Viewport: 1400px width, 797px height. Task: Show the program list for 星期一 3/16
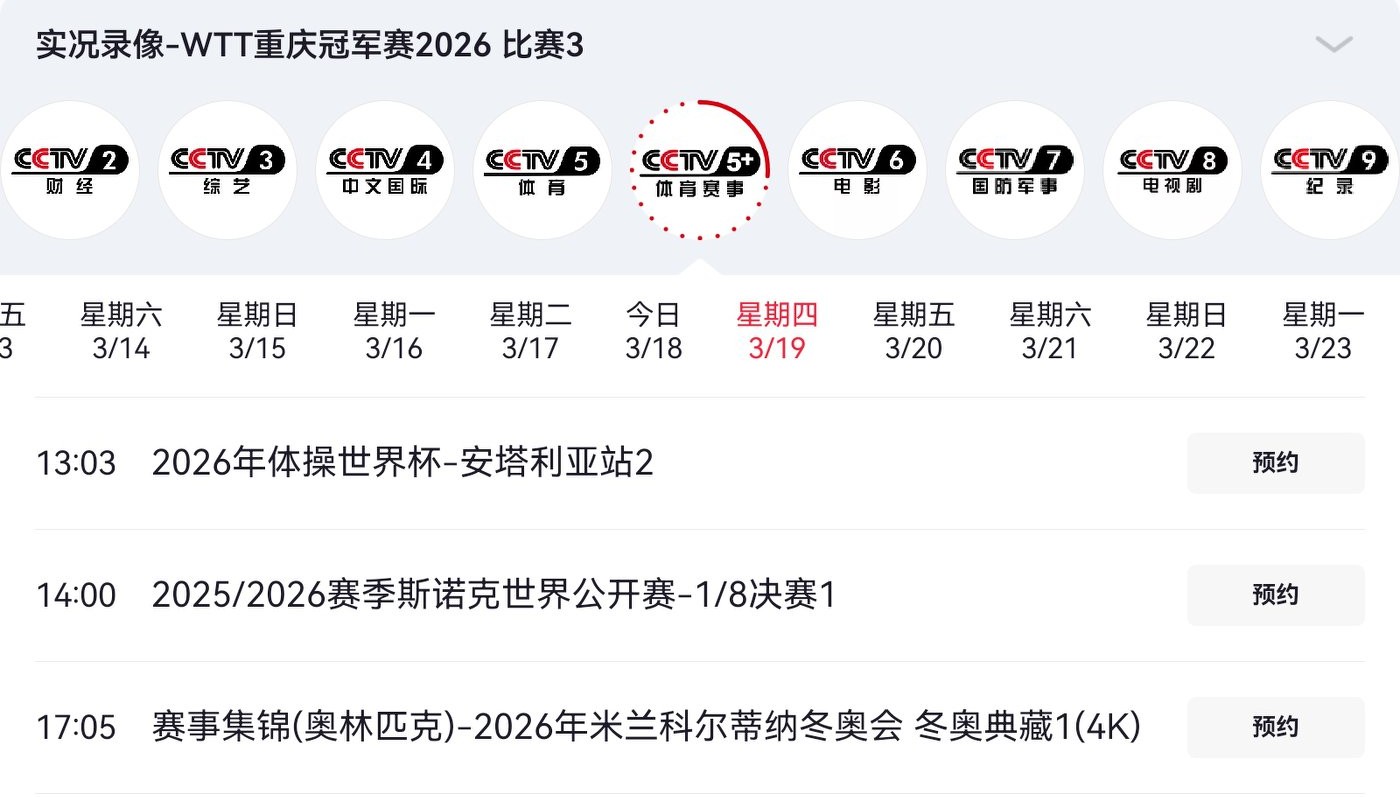coord(394,331)
